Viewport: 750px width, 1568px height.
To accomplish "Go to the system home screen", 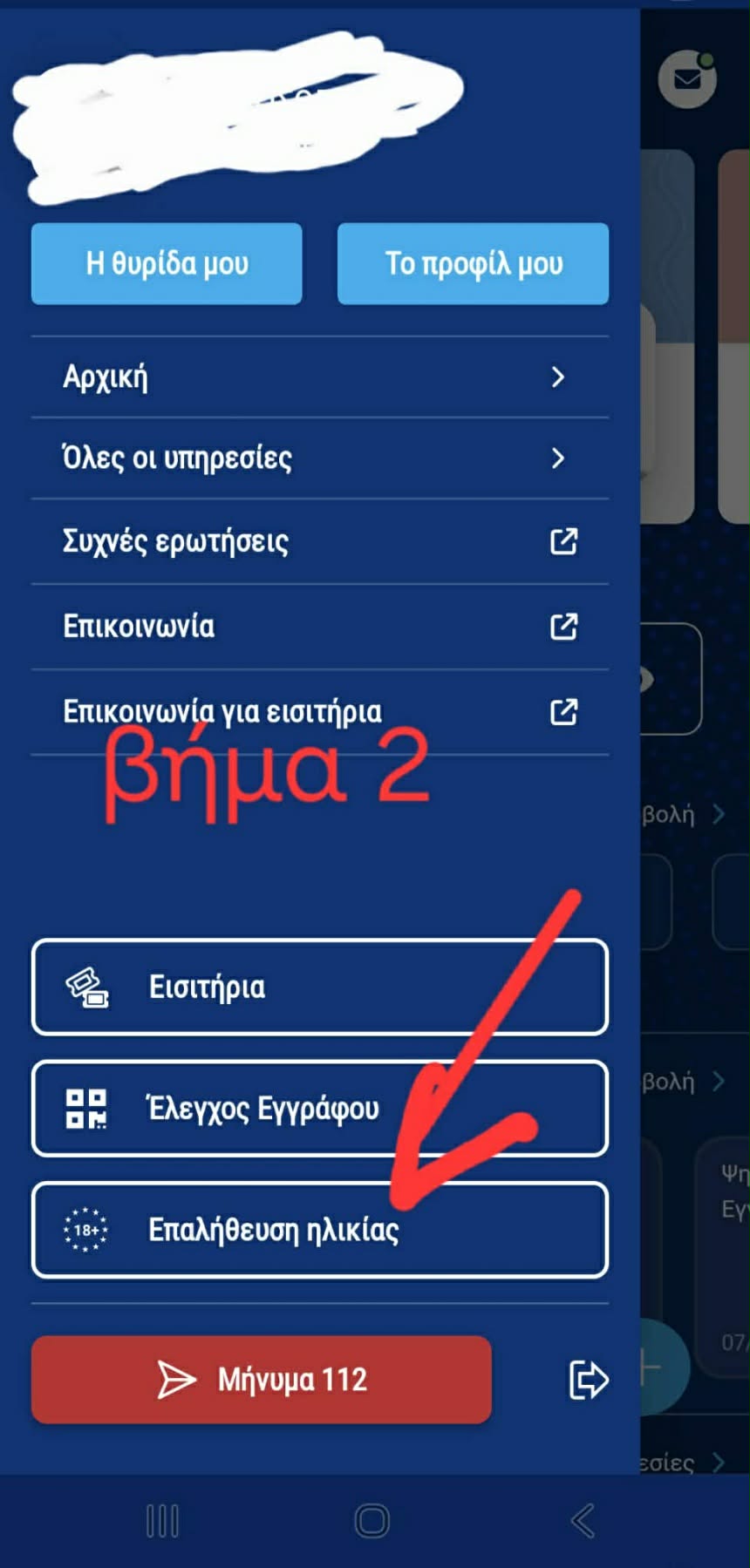I will click(x=372, y=1521).
